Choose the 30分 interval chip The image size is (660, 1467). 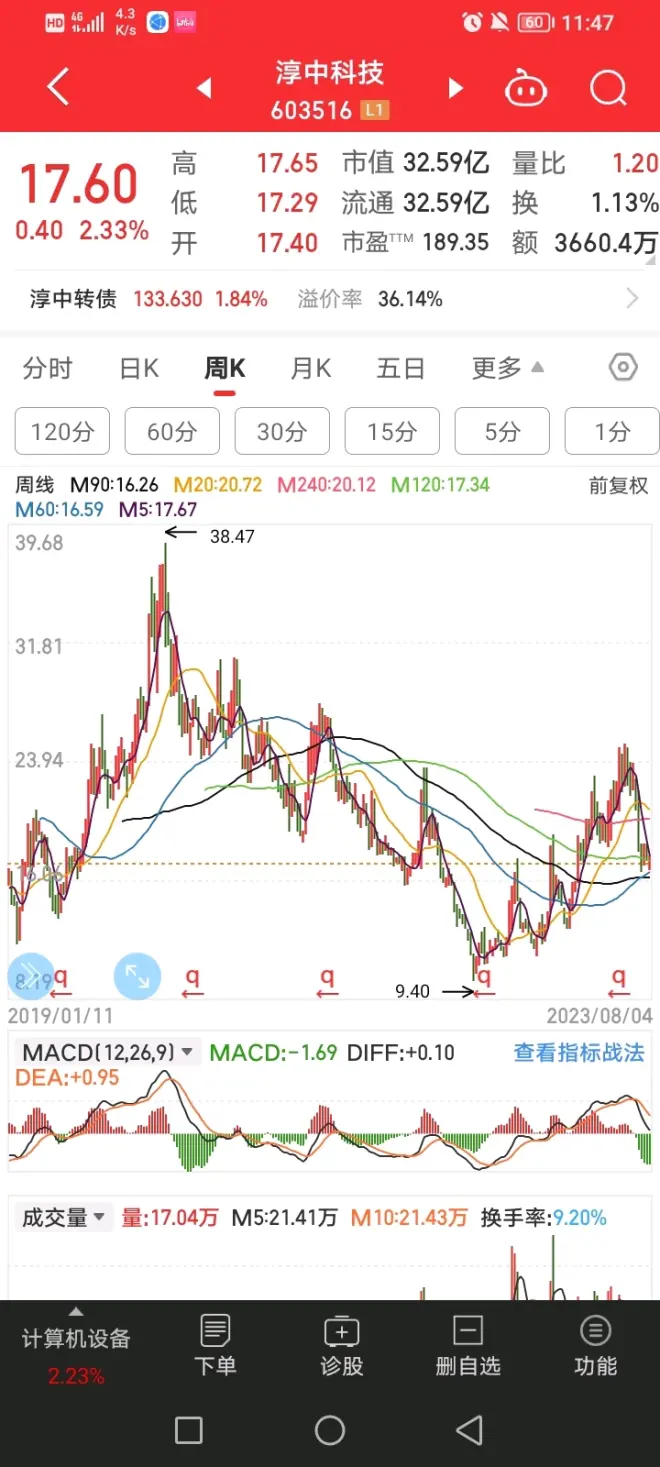tap(282, 432)
